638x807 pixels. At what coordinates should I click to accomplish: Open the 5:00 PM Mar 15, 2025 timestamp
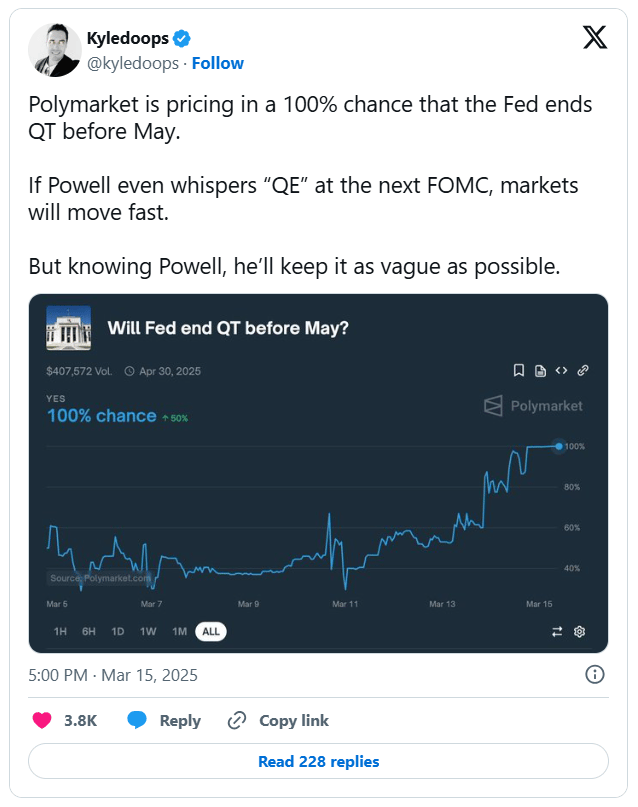coord(113,675)
